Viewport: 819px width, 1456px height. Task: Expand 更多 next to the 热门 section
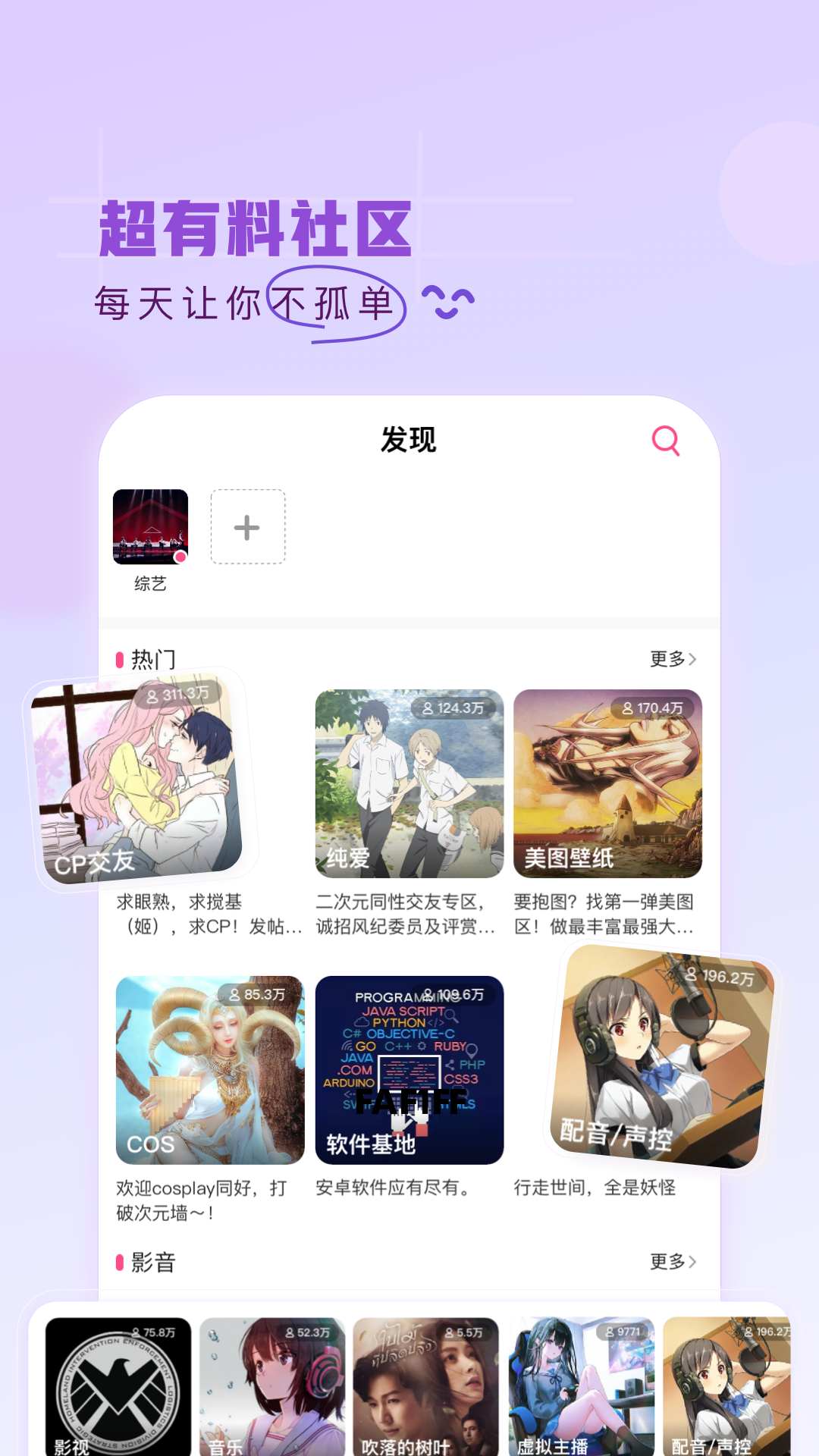[667, 659]
